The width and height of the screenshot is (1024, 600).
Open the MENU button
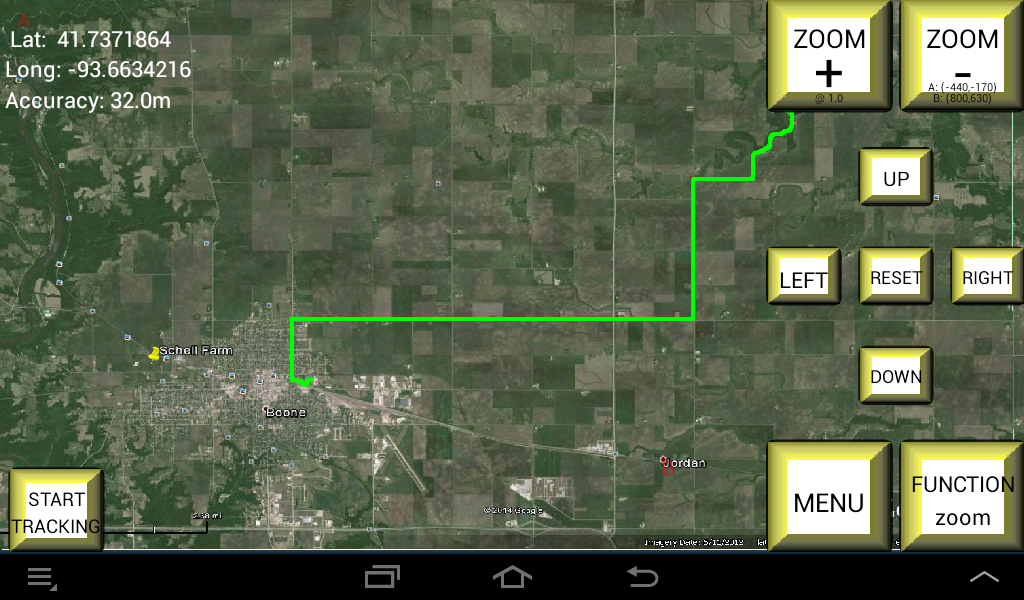pos(829,497)
